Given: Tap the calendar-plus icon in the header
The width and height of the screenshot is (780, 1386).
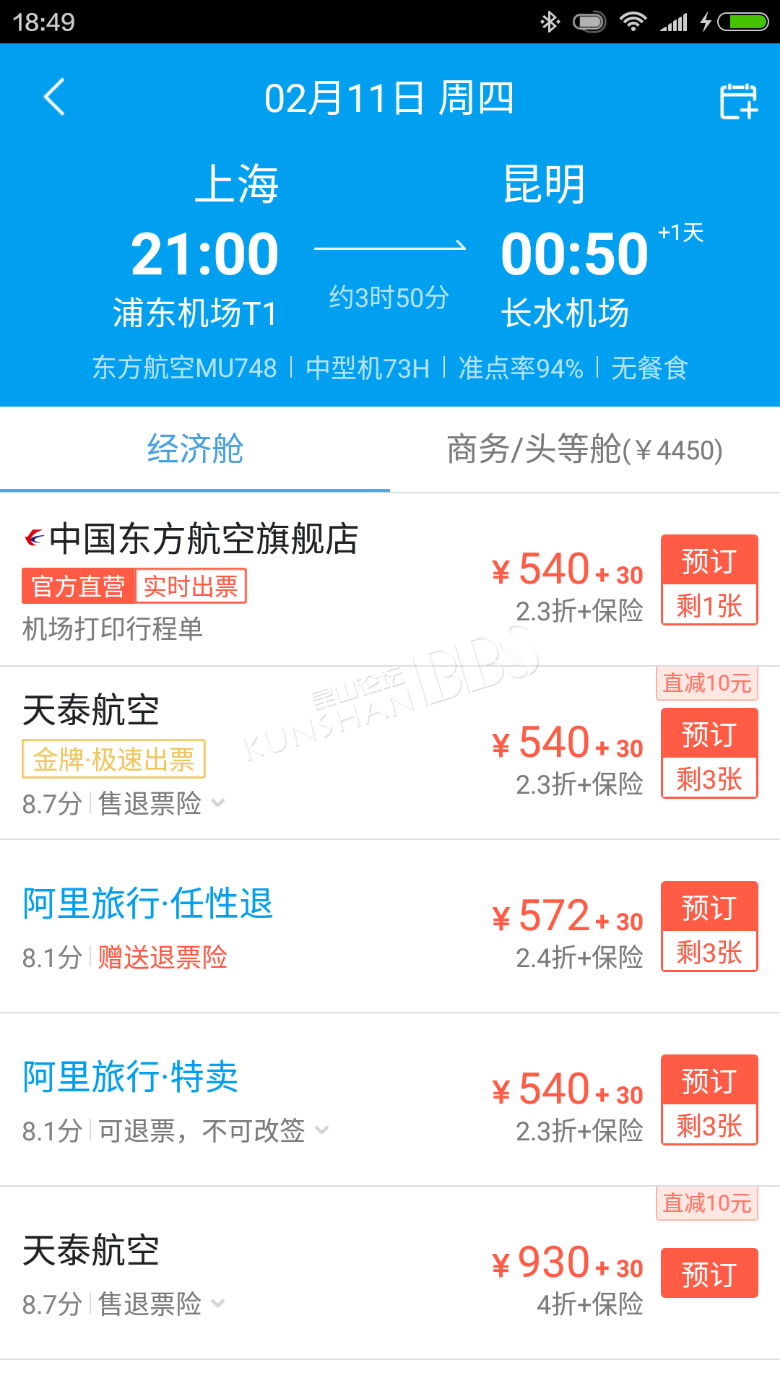Looking at the screenshot, I should tap(738, 101).
